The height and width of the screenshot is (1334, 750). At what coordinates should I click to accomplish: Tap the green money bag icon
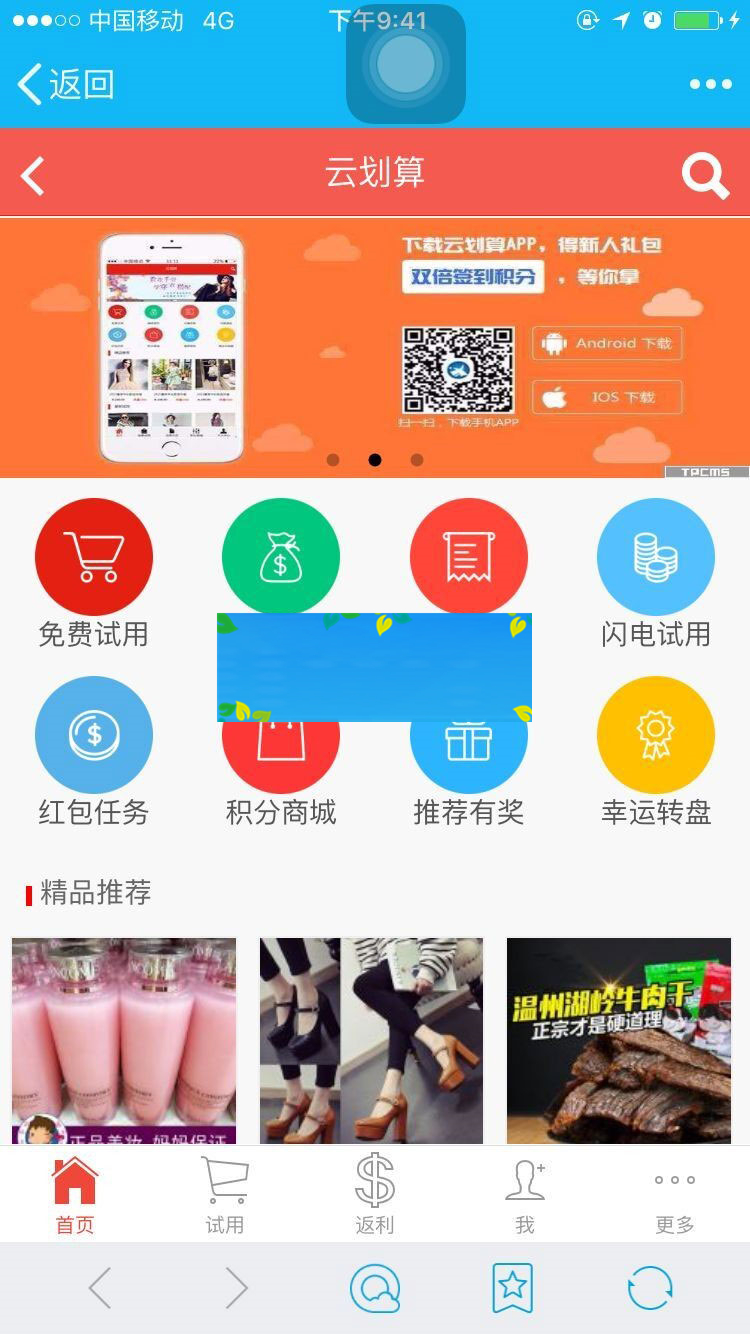[281, 556]
